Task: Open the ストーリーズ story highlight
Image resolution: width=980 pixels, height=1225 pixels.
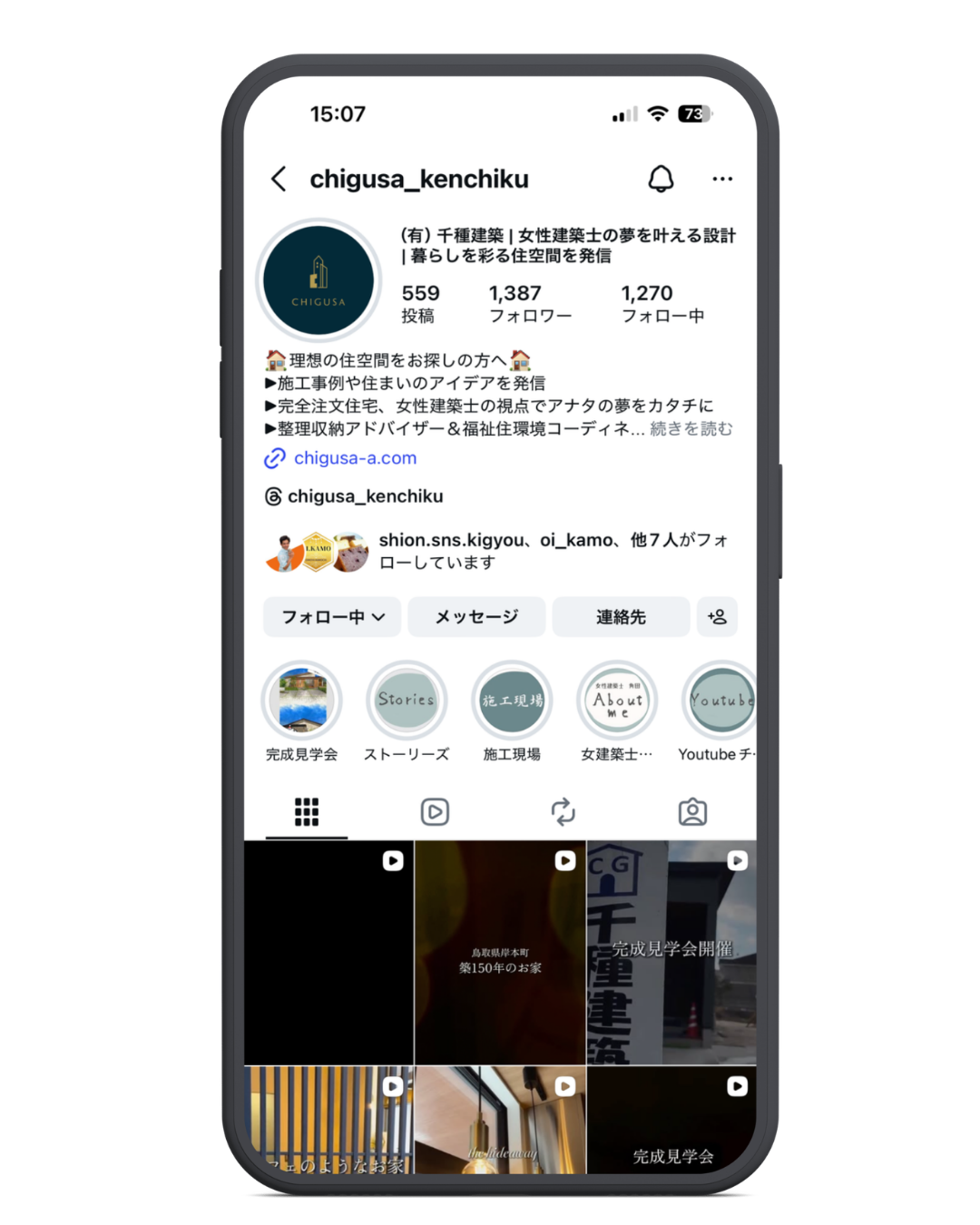Action: [407, 701]
